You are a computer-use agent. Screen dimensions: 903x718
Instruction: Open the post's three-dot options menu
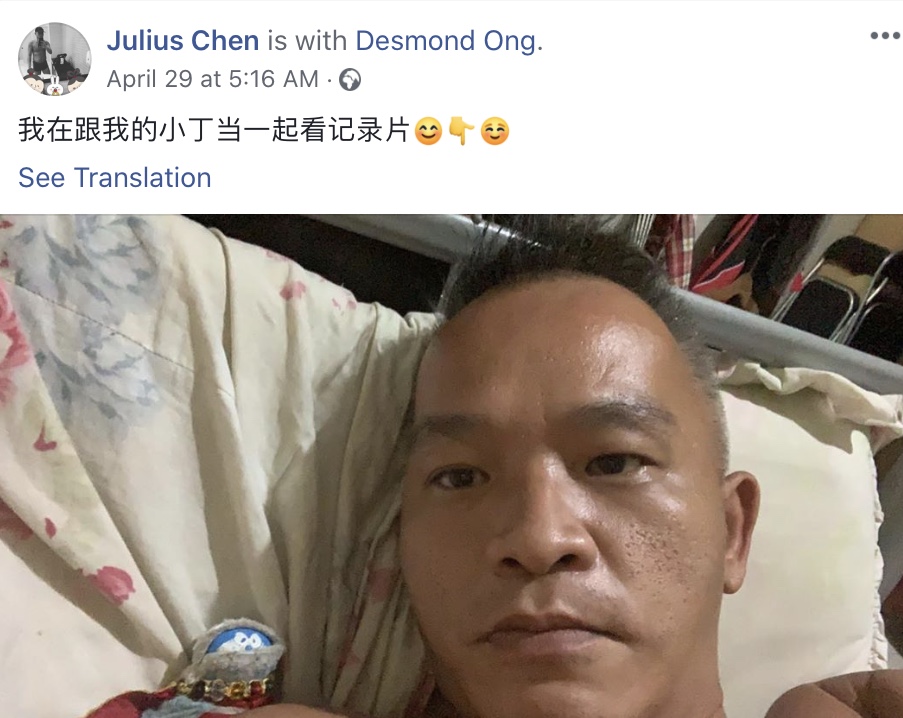click(884, 37)
